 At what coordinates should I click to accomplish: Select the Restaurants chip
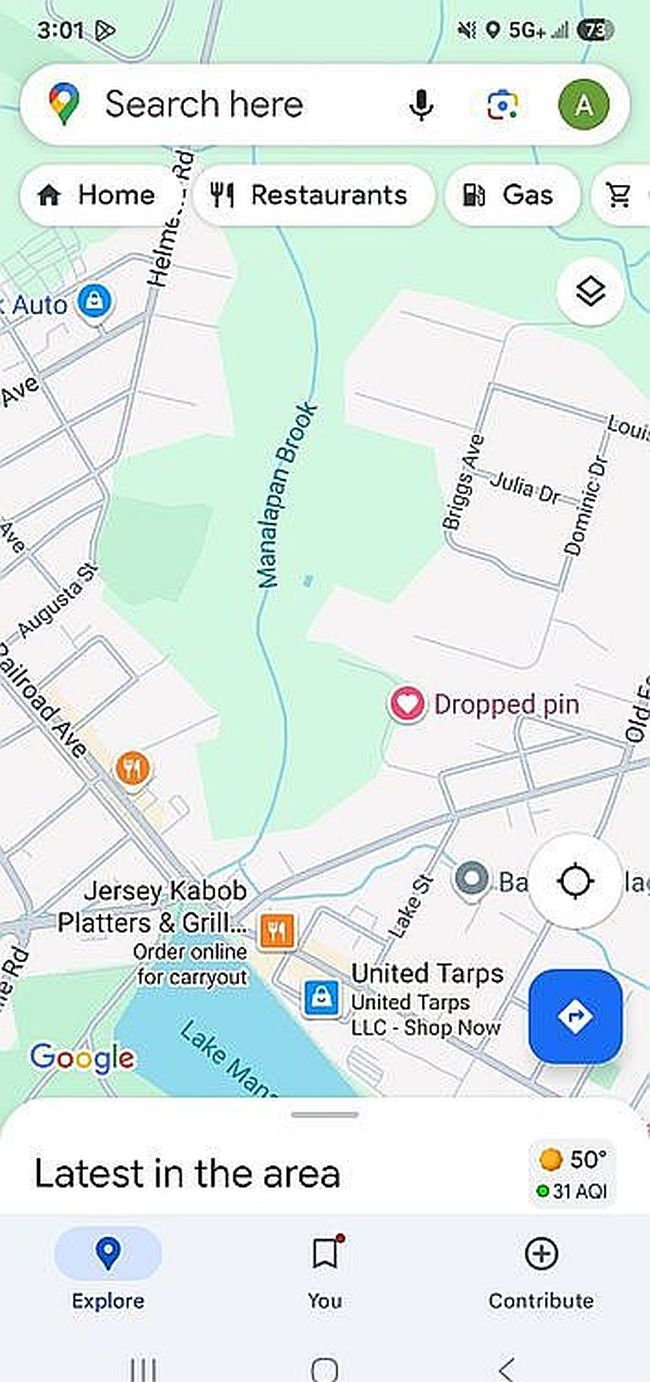(313, 195)
